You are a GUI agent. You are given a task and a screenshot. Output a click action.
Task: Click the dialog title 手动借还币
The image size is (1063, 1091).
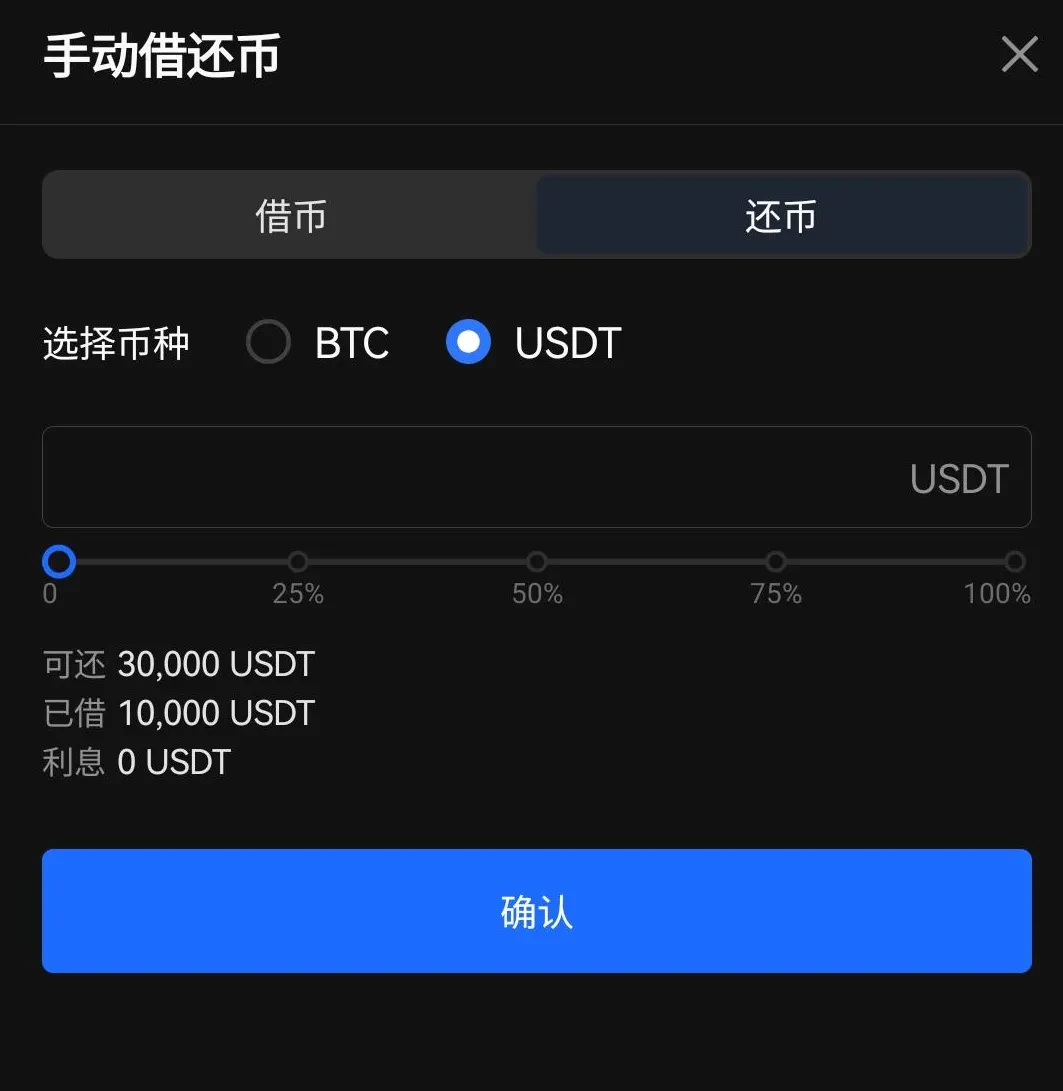point(161,58)
